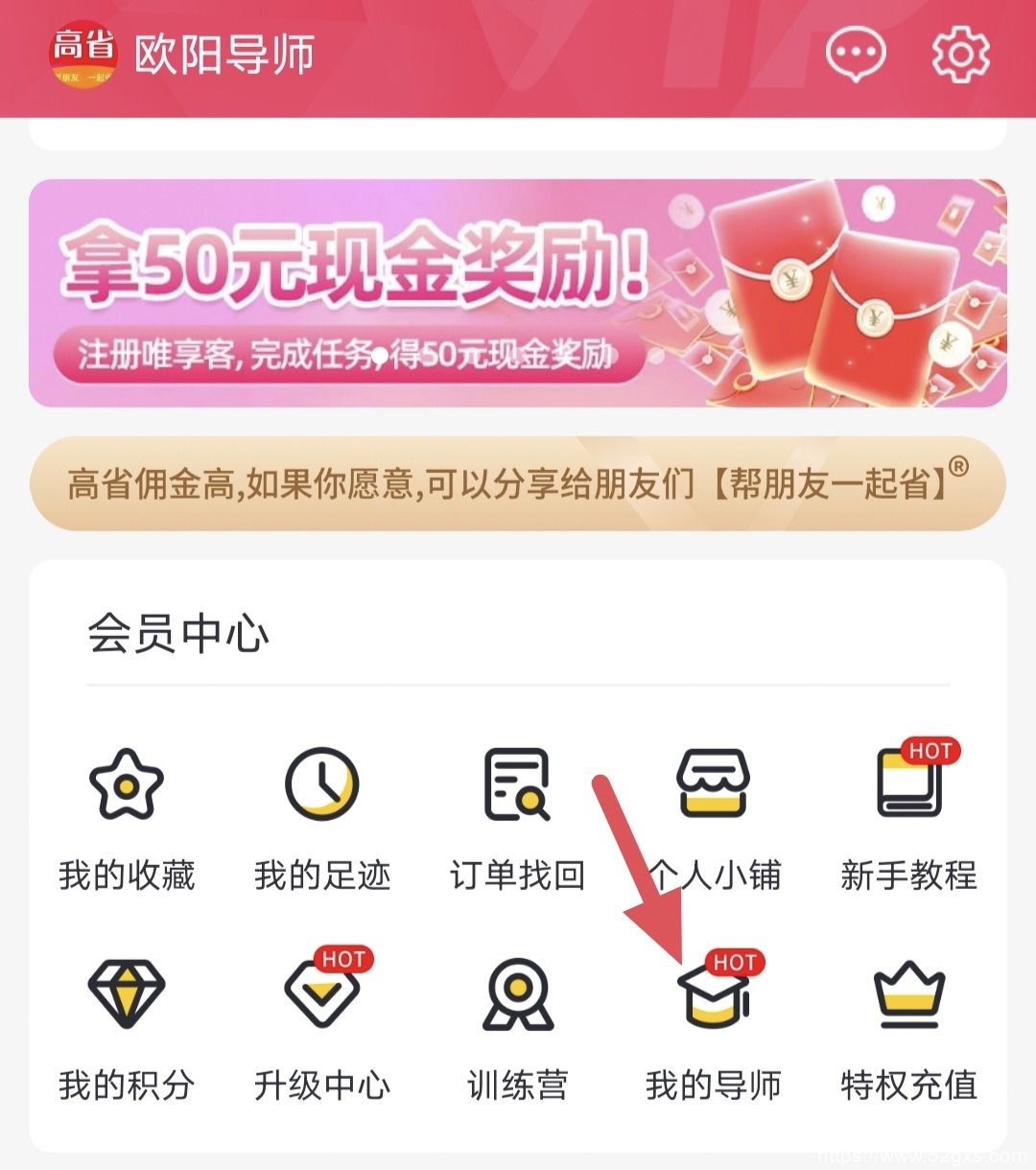Open the 50元现金奖励 banner
Viewport: 1036px width, 1170px height.
pos(518,293)
